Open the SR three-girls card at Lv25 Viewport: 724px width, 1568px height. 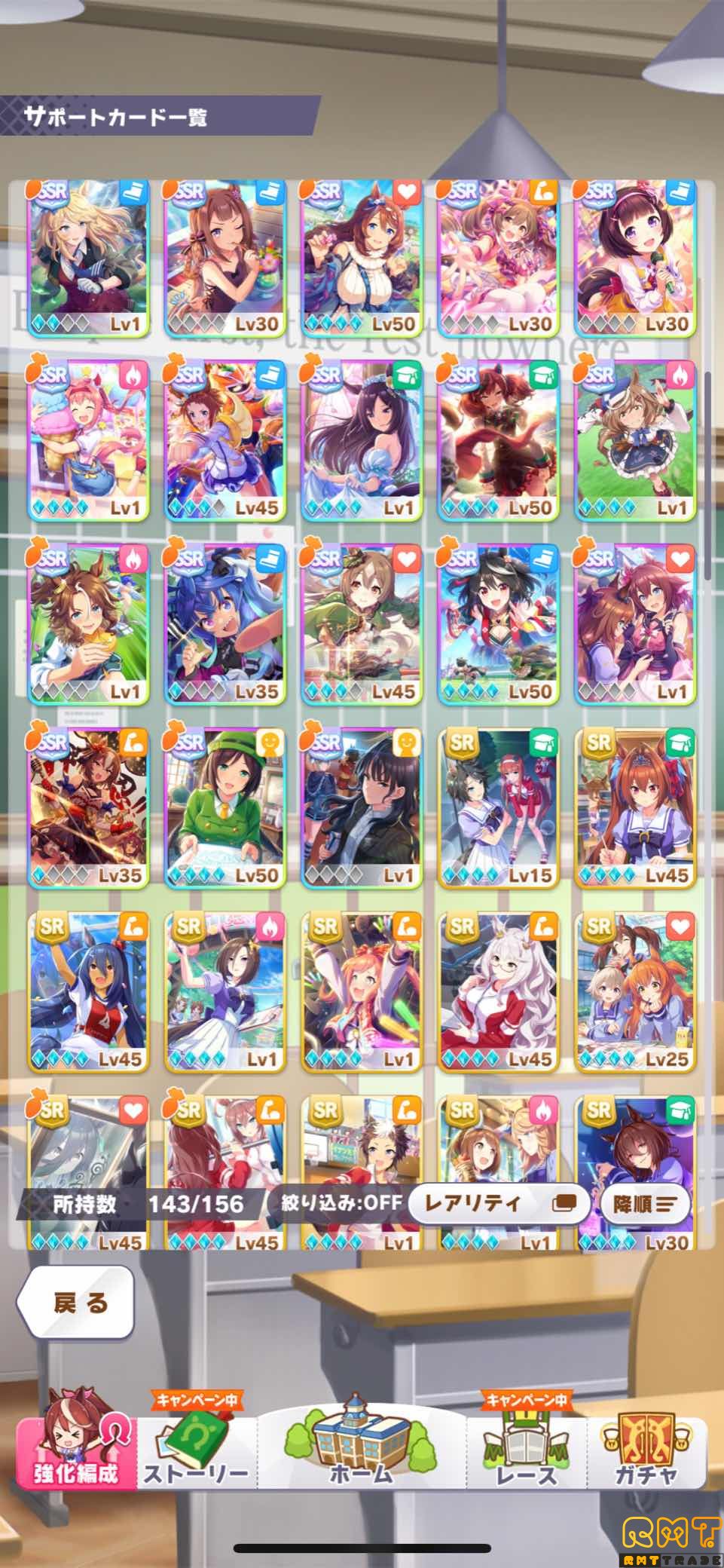(x=635, y=991)
